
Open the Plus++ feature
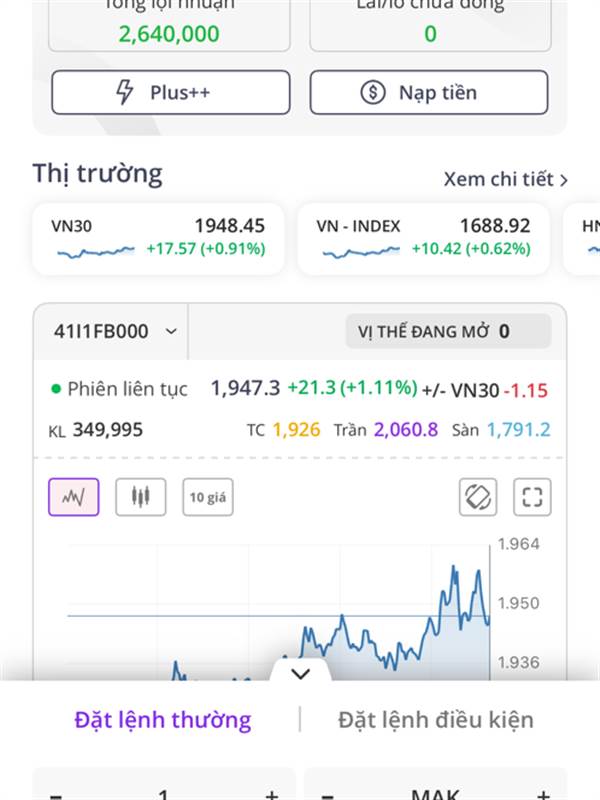click(x=171, y=92)
